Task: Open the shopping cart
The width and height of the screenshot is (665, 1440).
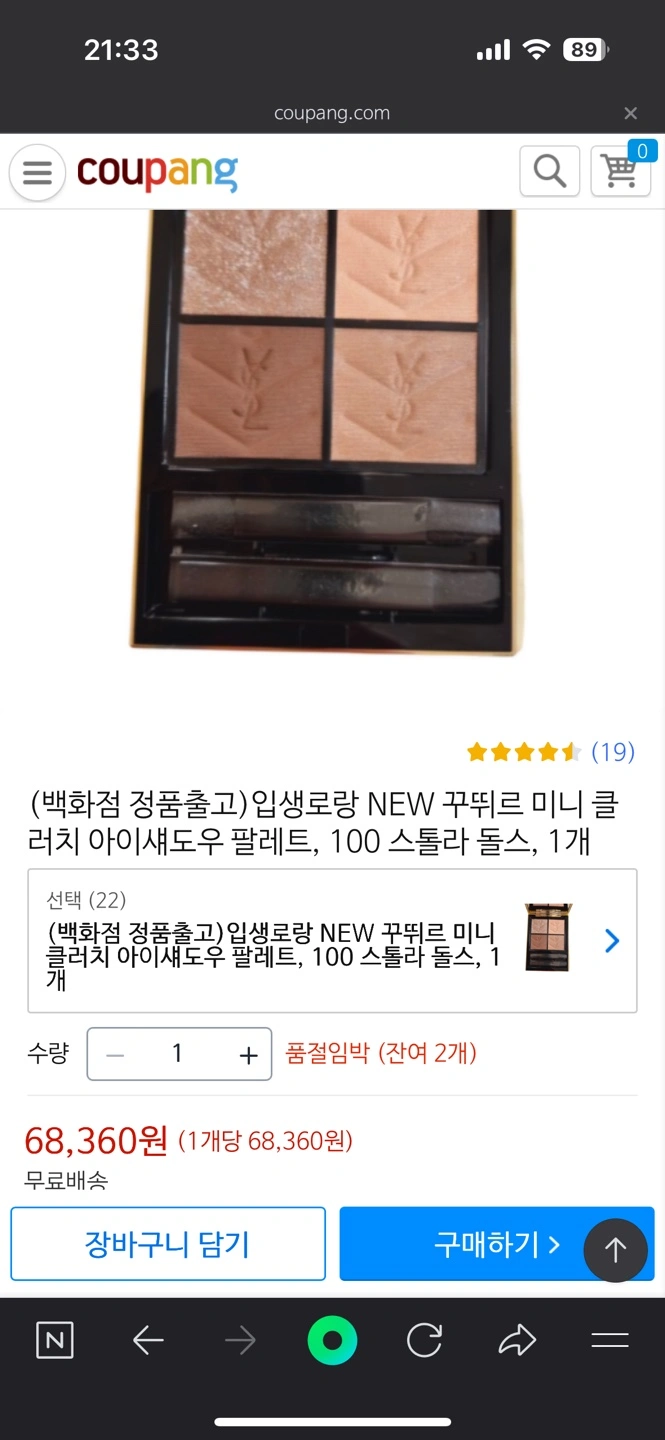Action: point(621,171)
